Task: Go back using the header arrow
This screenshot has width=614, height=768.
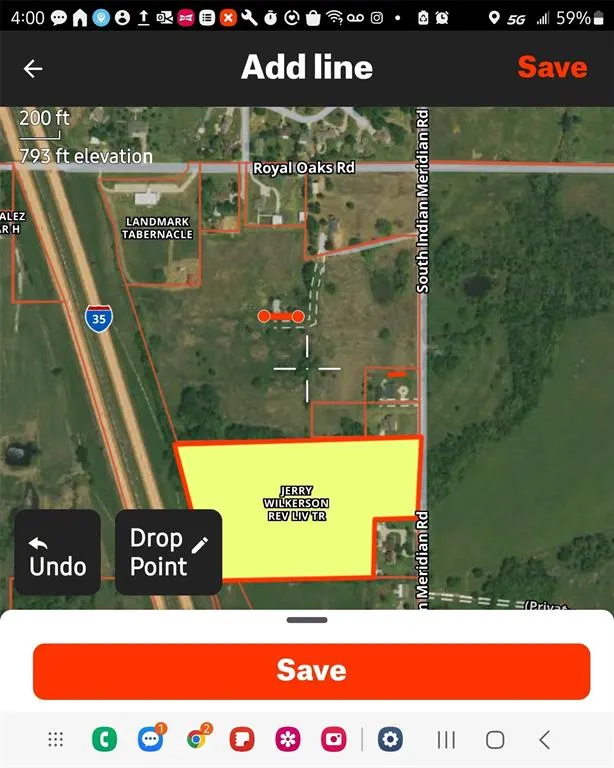Action: 33,68
